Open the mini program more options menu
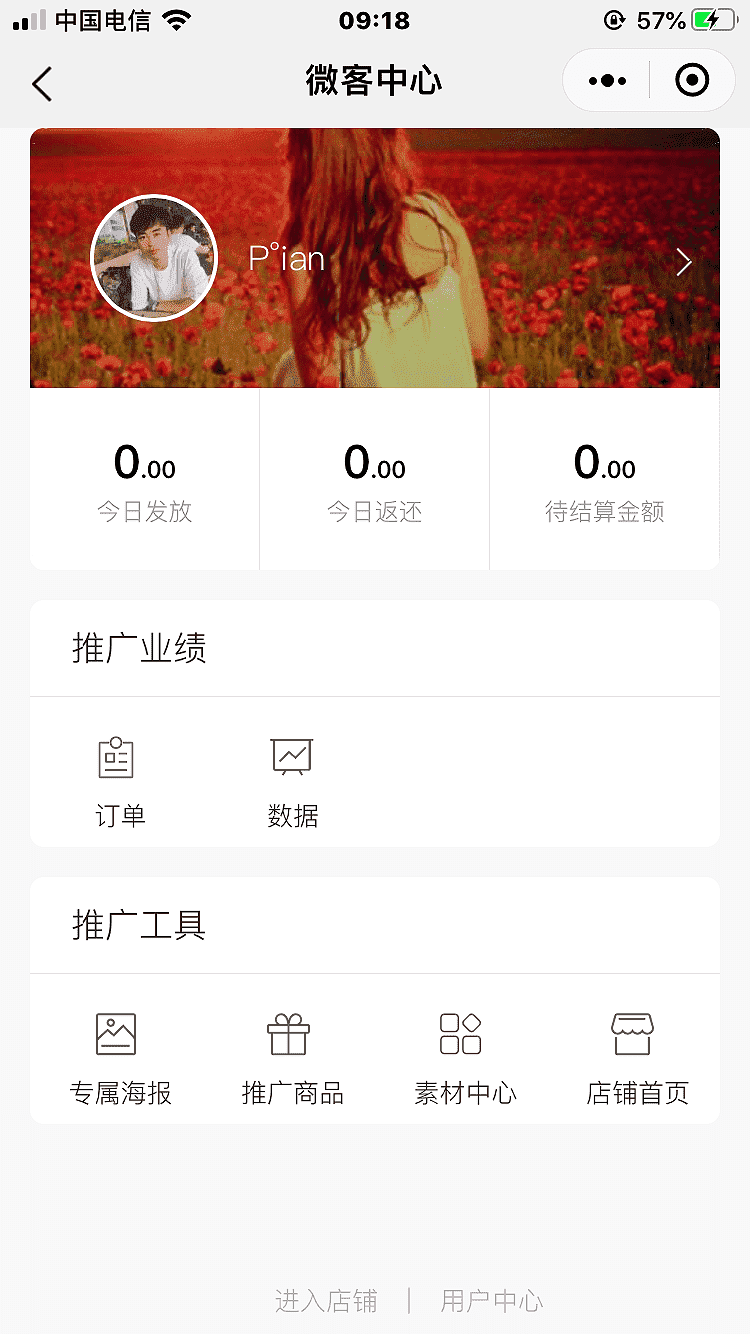The image size is (750, 1334). click(x=607, y=81)
